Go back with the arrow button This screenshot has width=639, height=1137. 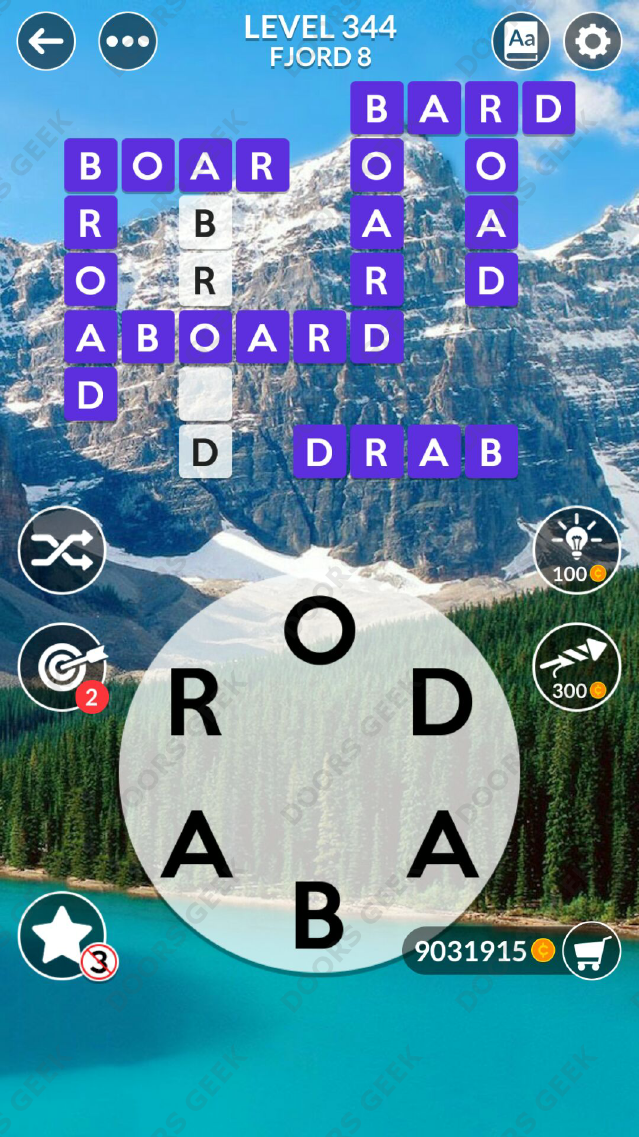(x=46, y=41)
